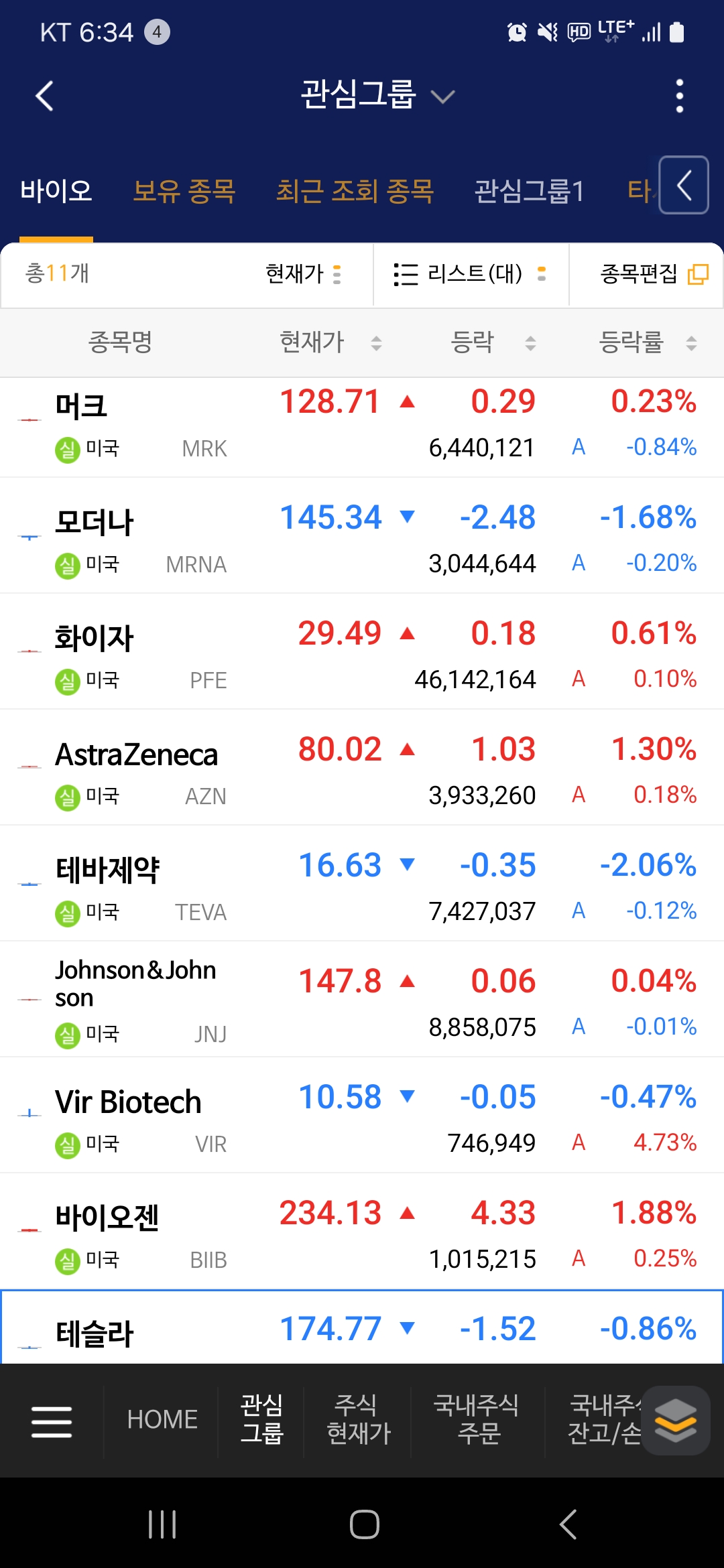Screen dimensions: 724x1568
Task: Switch to the 최근 조회 종목 tab
Action: (x=355, y=191)
